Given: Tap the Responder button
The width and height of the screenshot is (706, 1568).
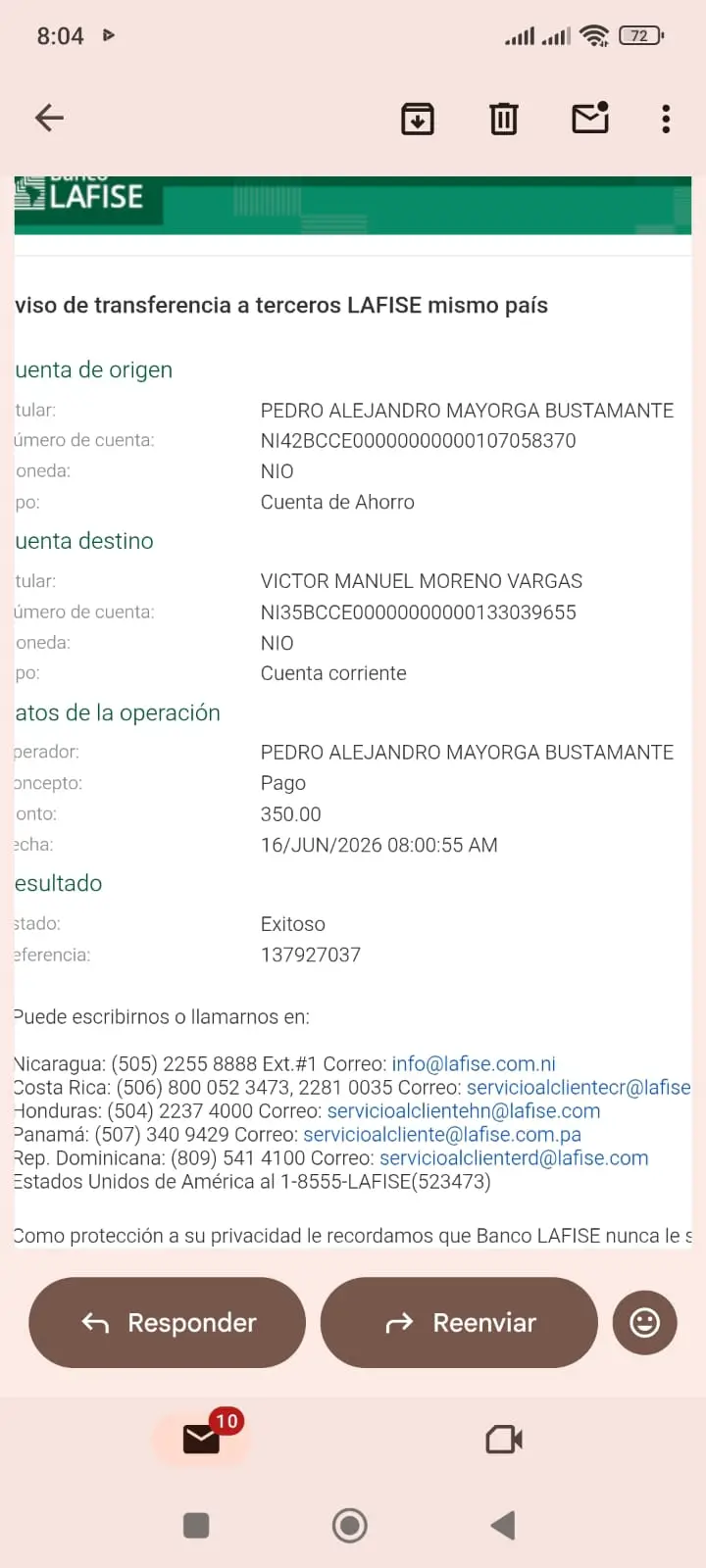Looking at the screenshot, I should coord(168,1322).
